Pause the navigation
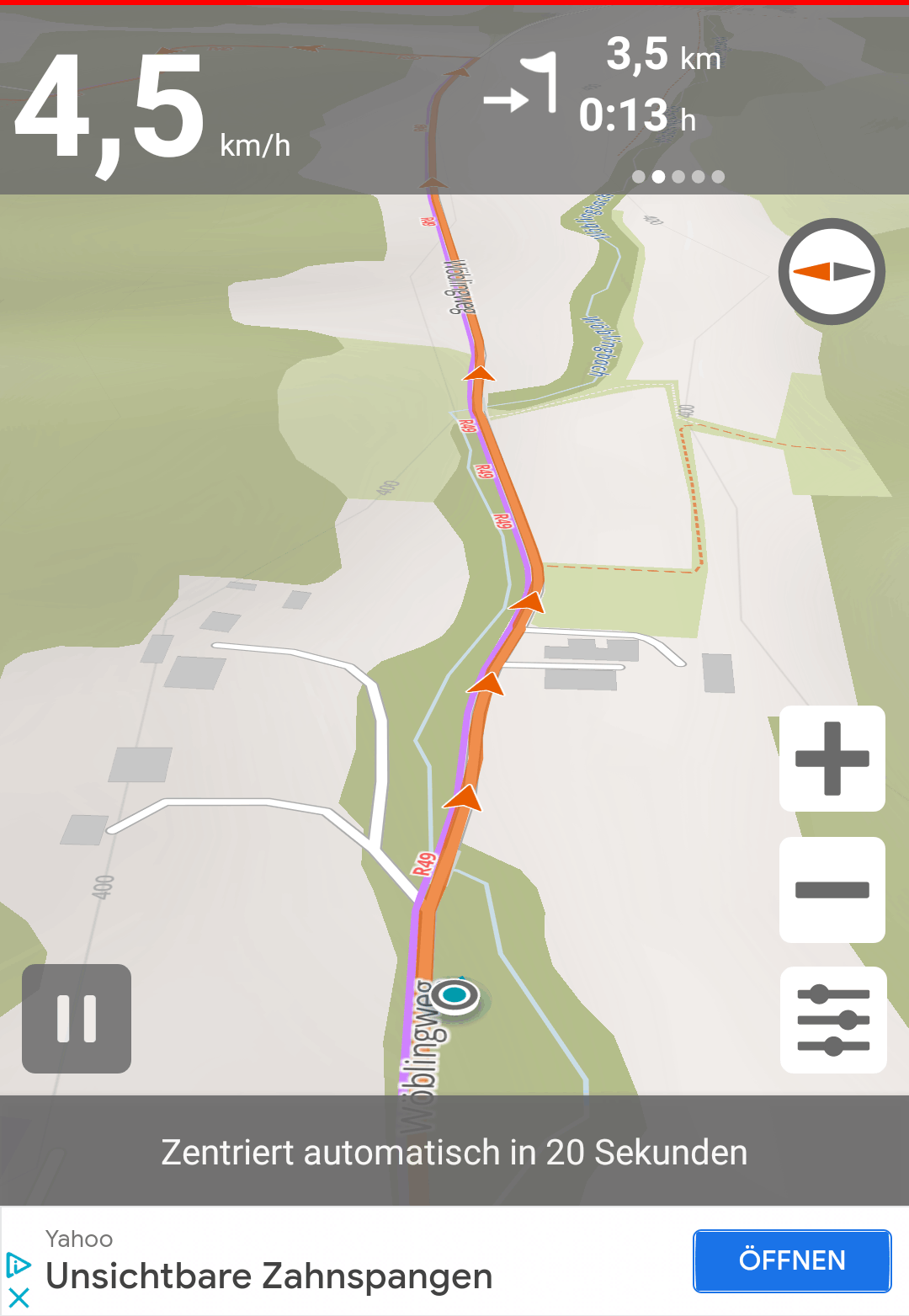 (x=77, y=1019)
